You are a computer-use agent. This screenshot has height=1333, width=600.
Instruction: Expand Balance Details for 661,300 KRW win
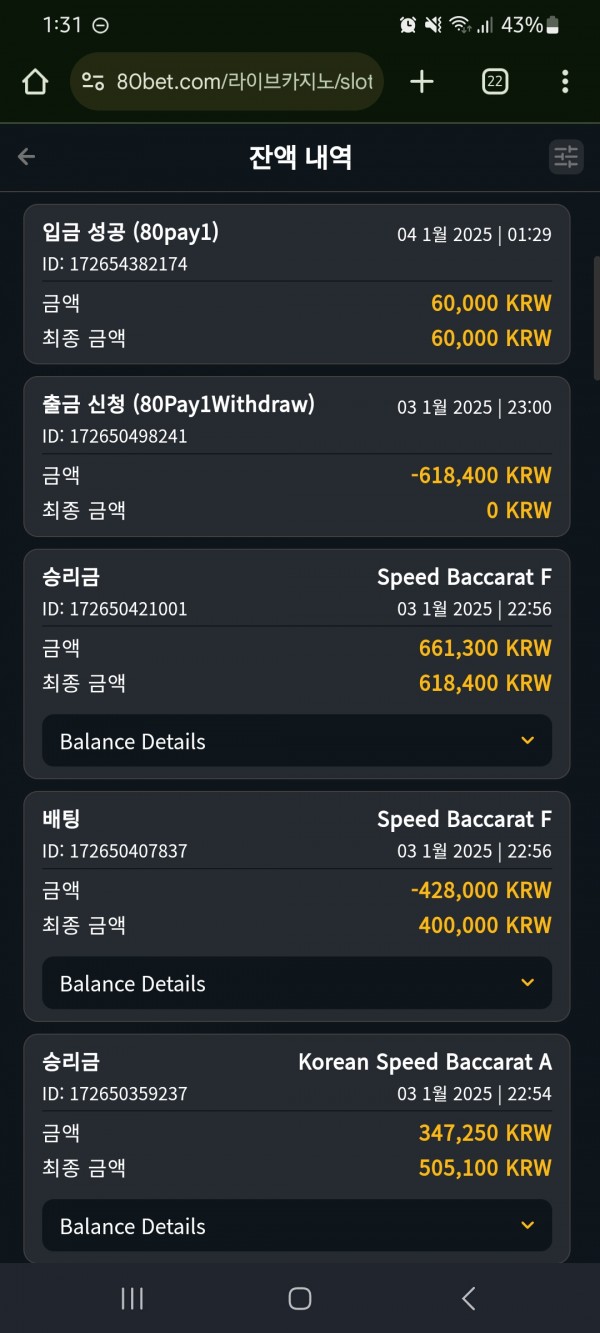(297, 741)
